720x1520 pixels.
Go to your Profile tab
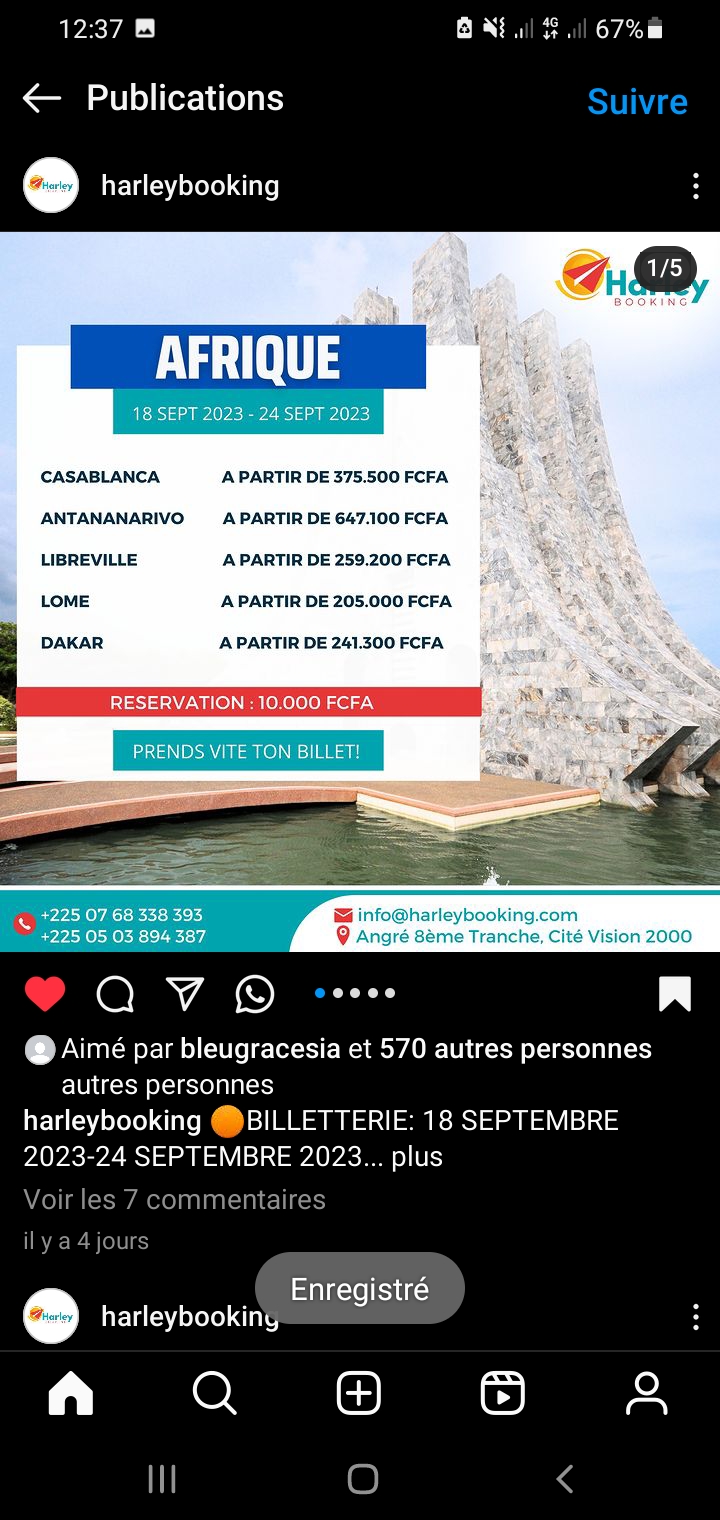click(x=647, y=1393)
